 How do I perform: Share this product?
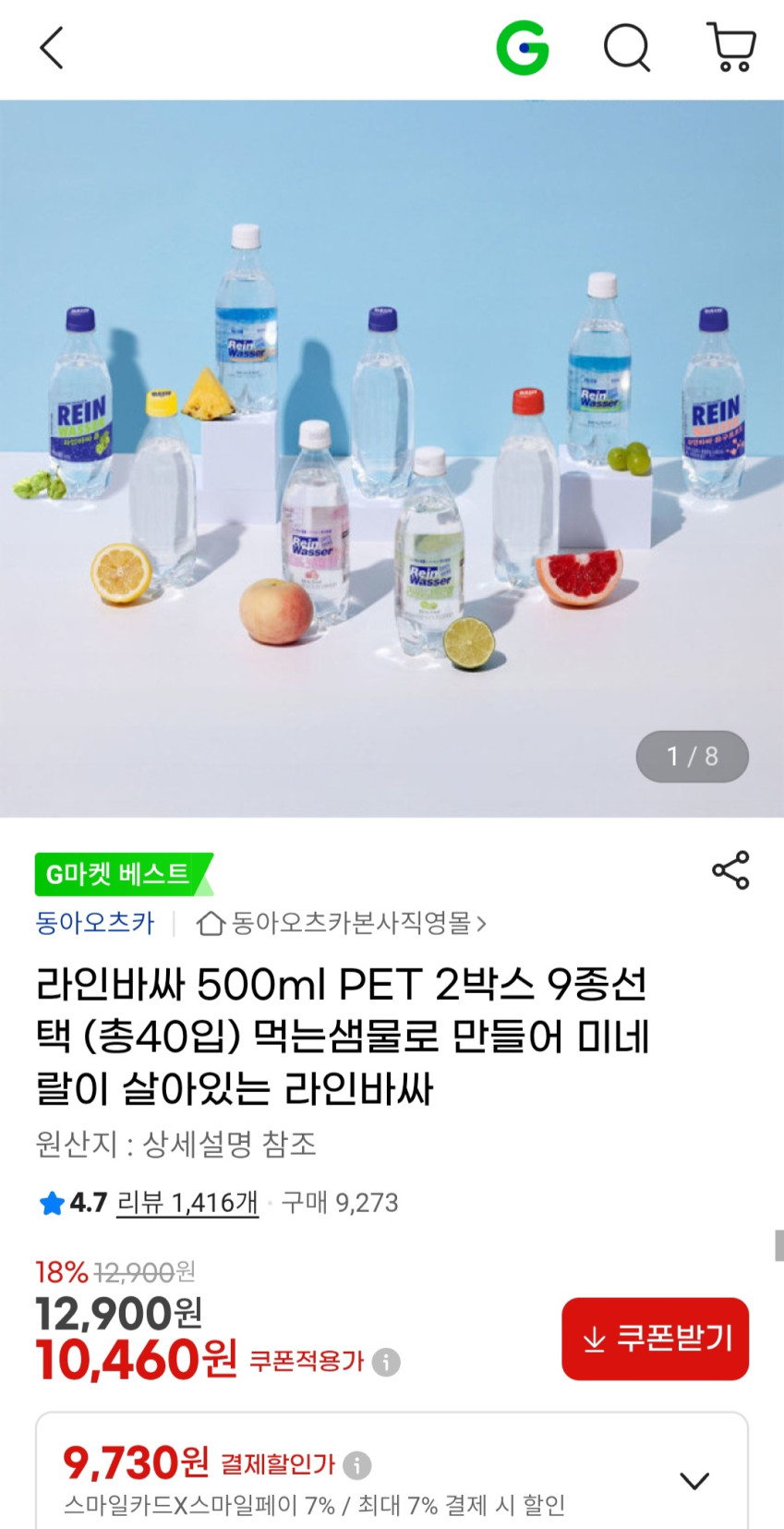point(730,870)
